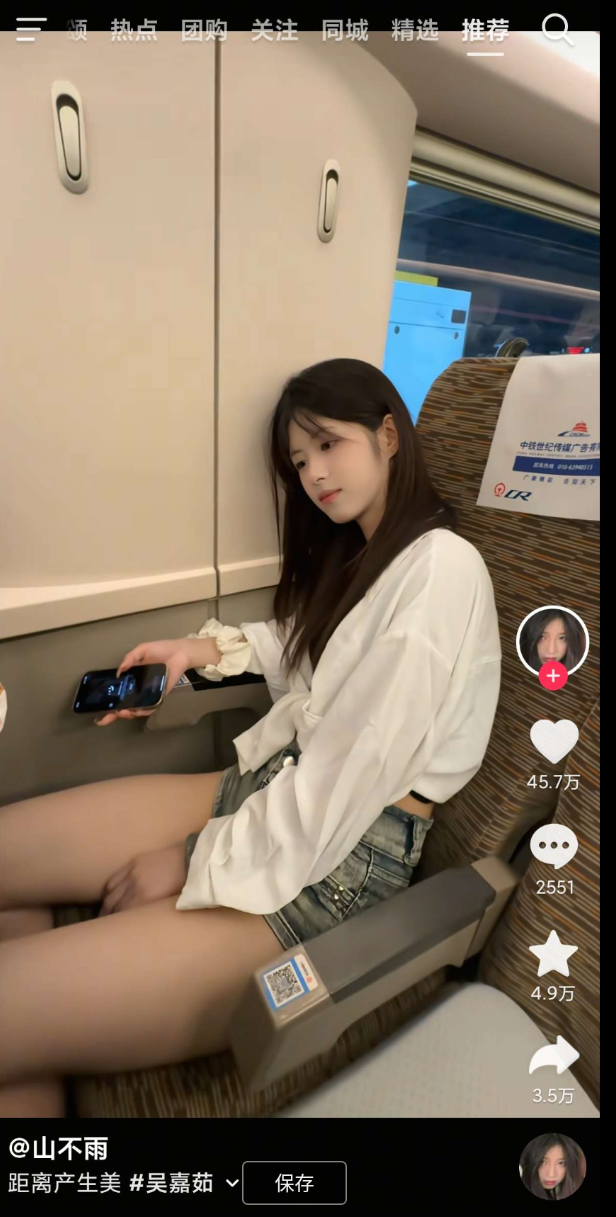Switch to the 热点 tab
Screen dimensions: 616x1217
(x=134, y=30)
